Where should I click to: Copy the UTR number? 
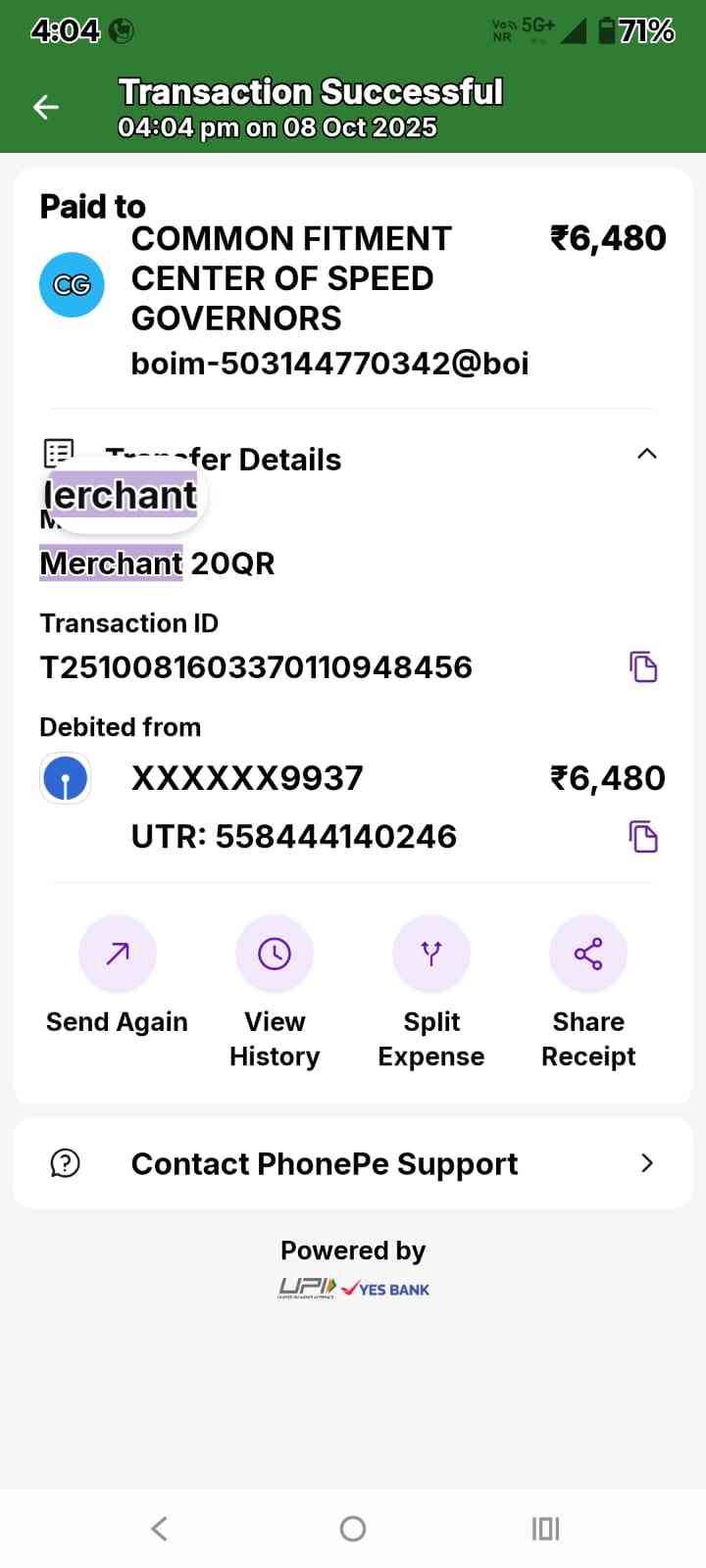[643, 837]
